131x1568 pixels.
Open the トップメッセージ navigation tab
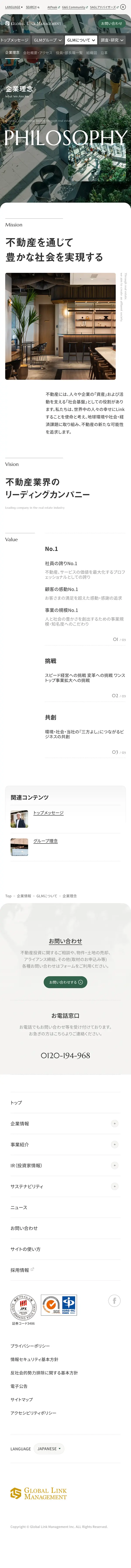(14, 40)
